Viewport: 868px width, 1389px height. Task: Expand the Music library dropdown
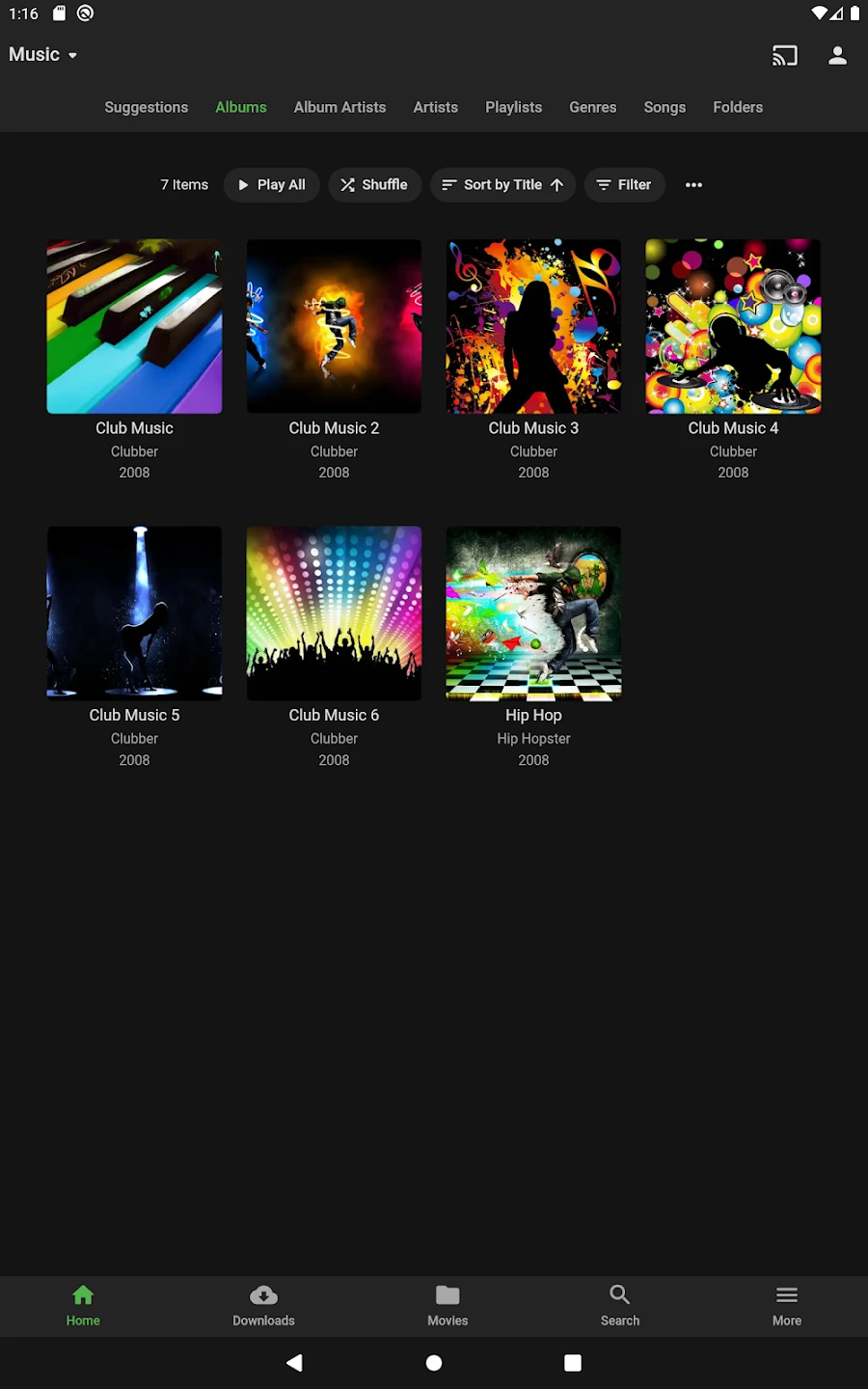coord(43,55)
